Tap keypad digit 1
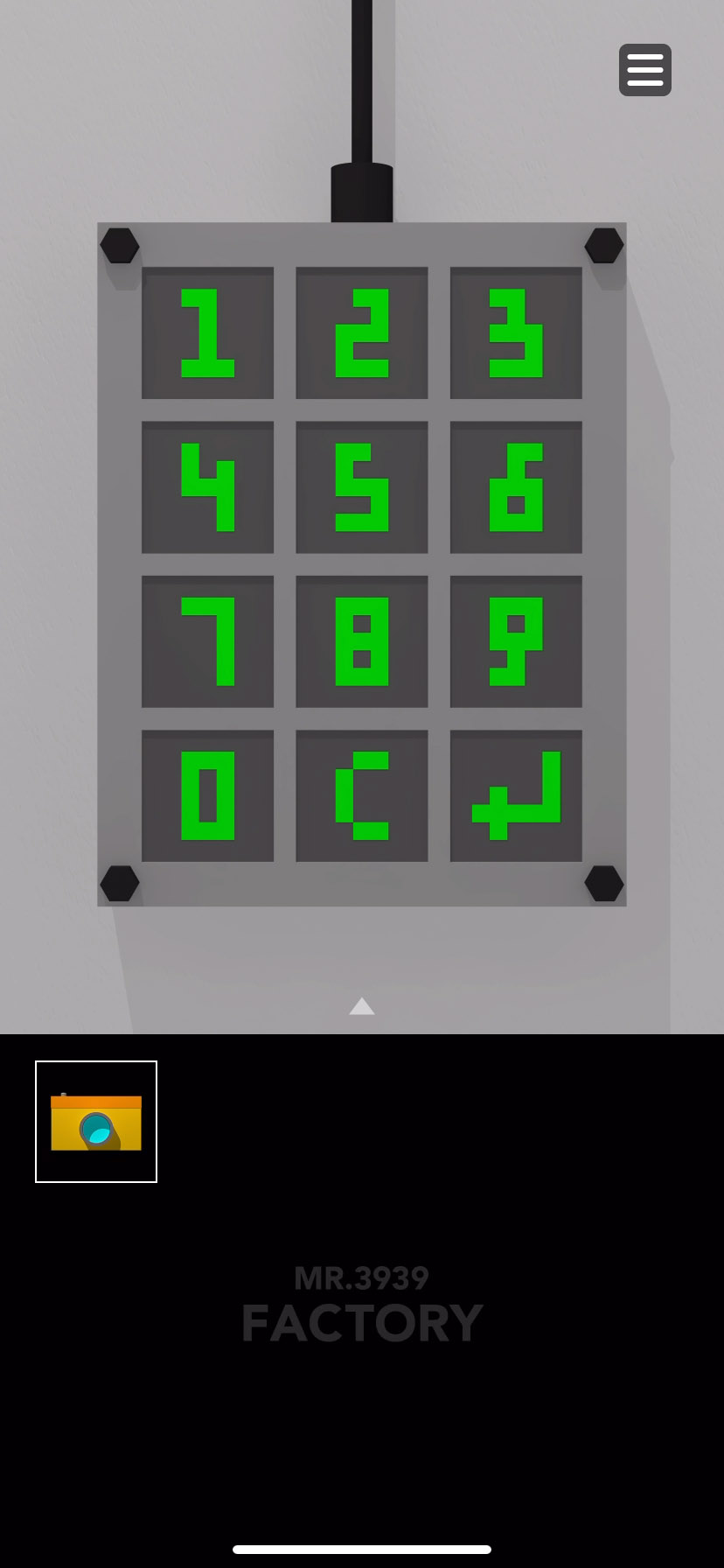 [x=207, y=332]
